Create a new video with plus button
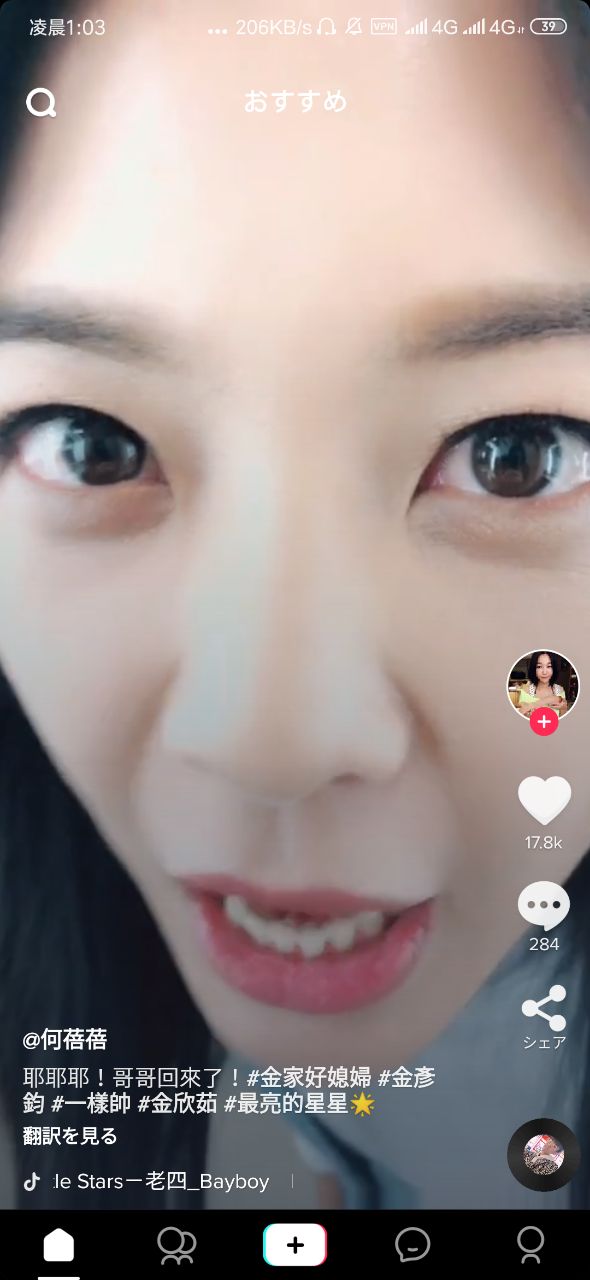 (x=295, y=1245)
